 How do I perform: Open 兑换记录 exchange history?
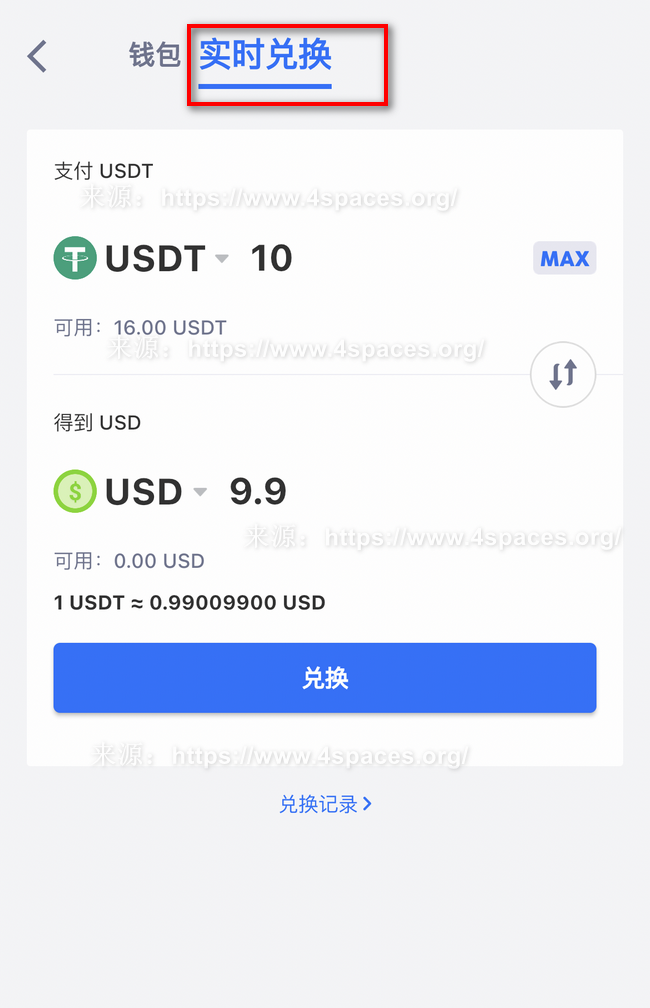click(325, 804)
